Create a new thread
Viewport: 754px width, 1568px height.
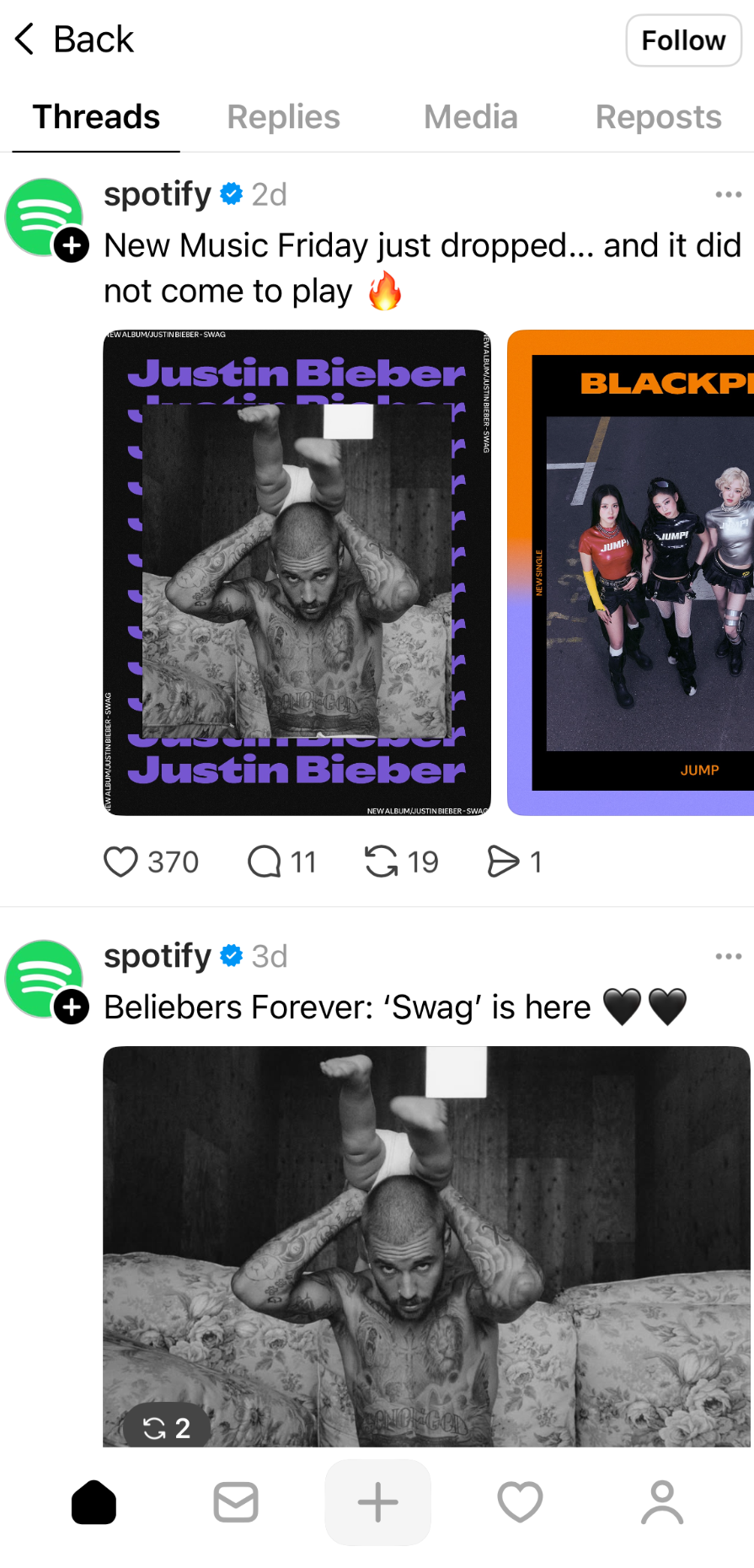377,1502
